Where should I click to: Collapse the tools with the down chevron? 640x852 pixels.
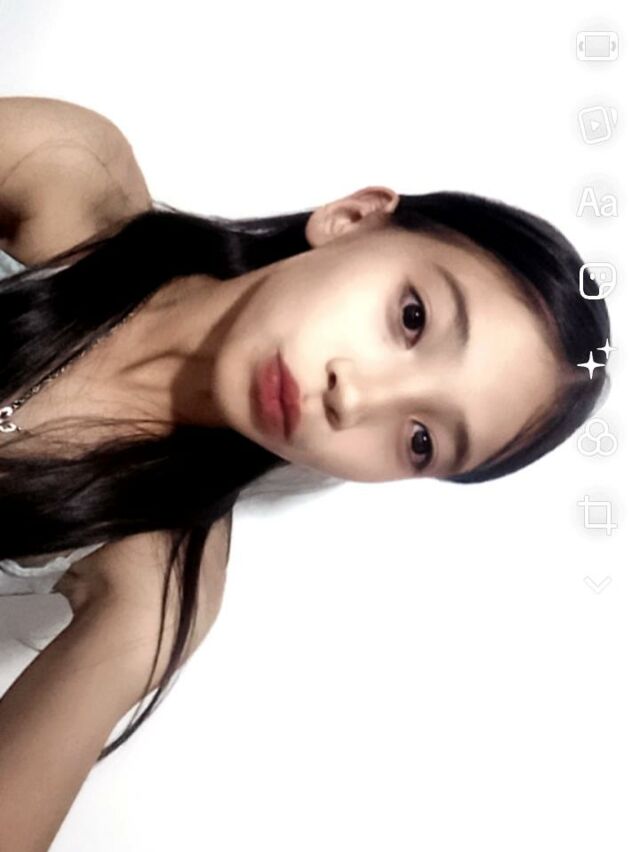(597, 584)
